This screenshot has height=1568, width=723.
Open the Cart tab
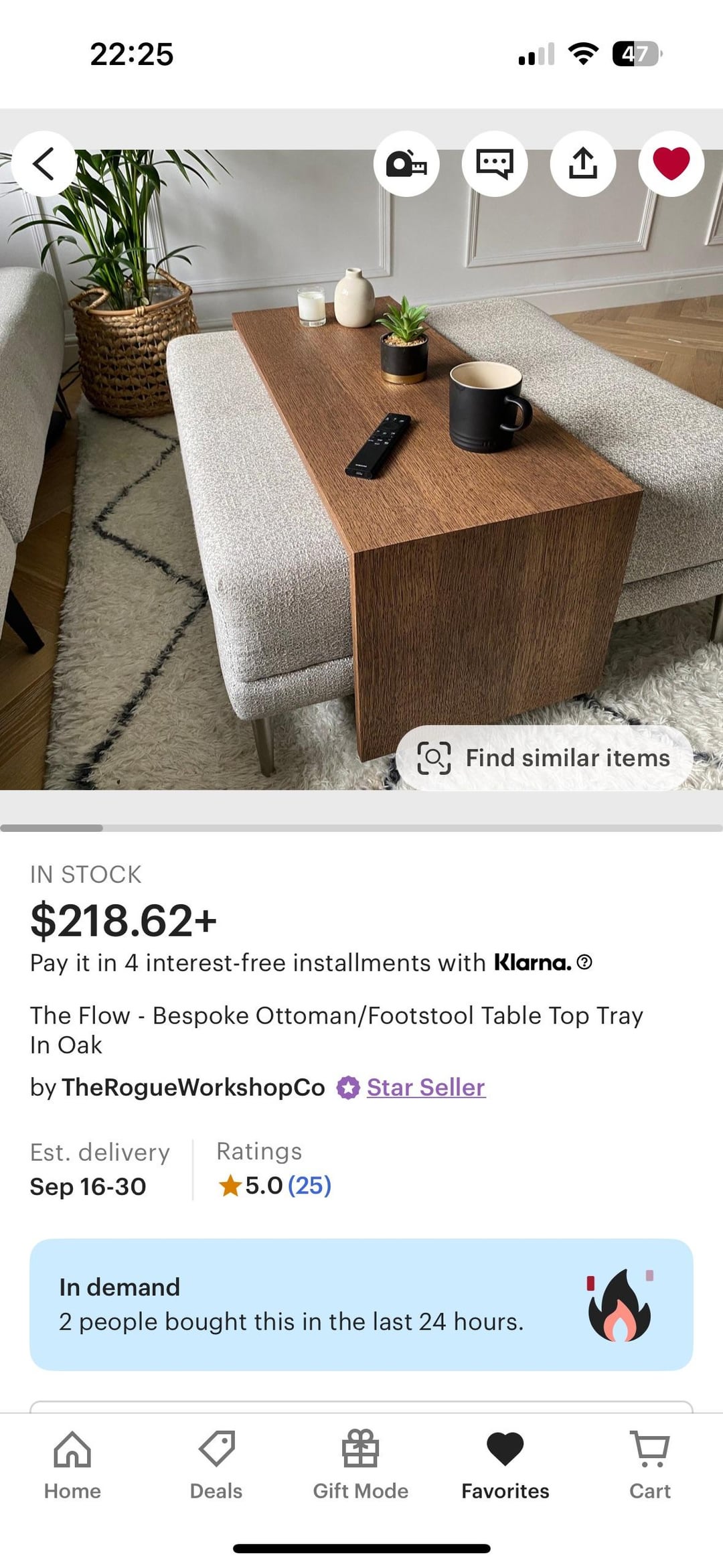649,1464
